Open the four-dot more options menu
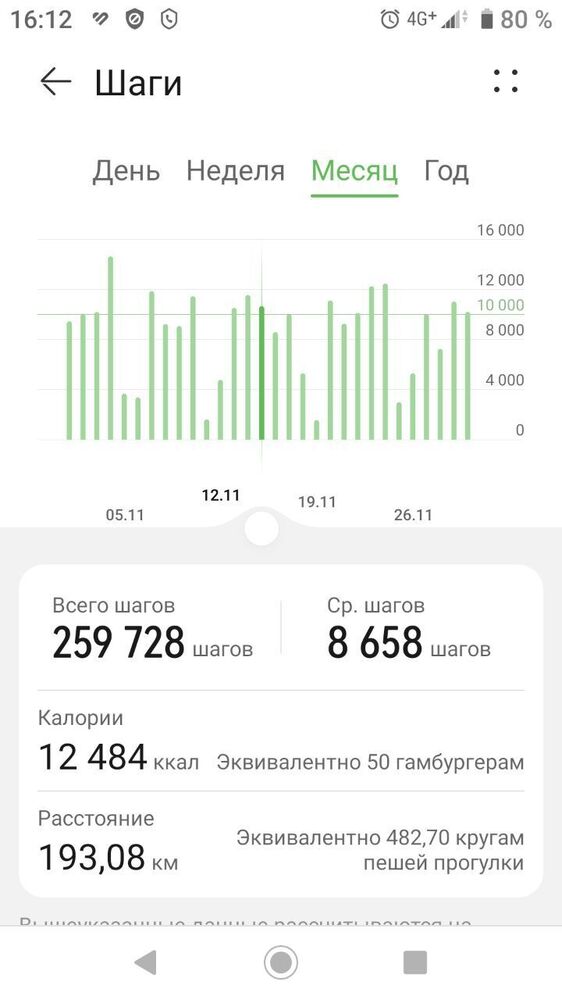Image resolution: width=562 pixels, height=1000 pixels. click(x=506, y=82)
